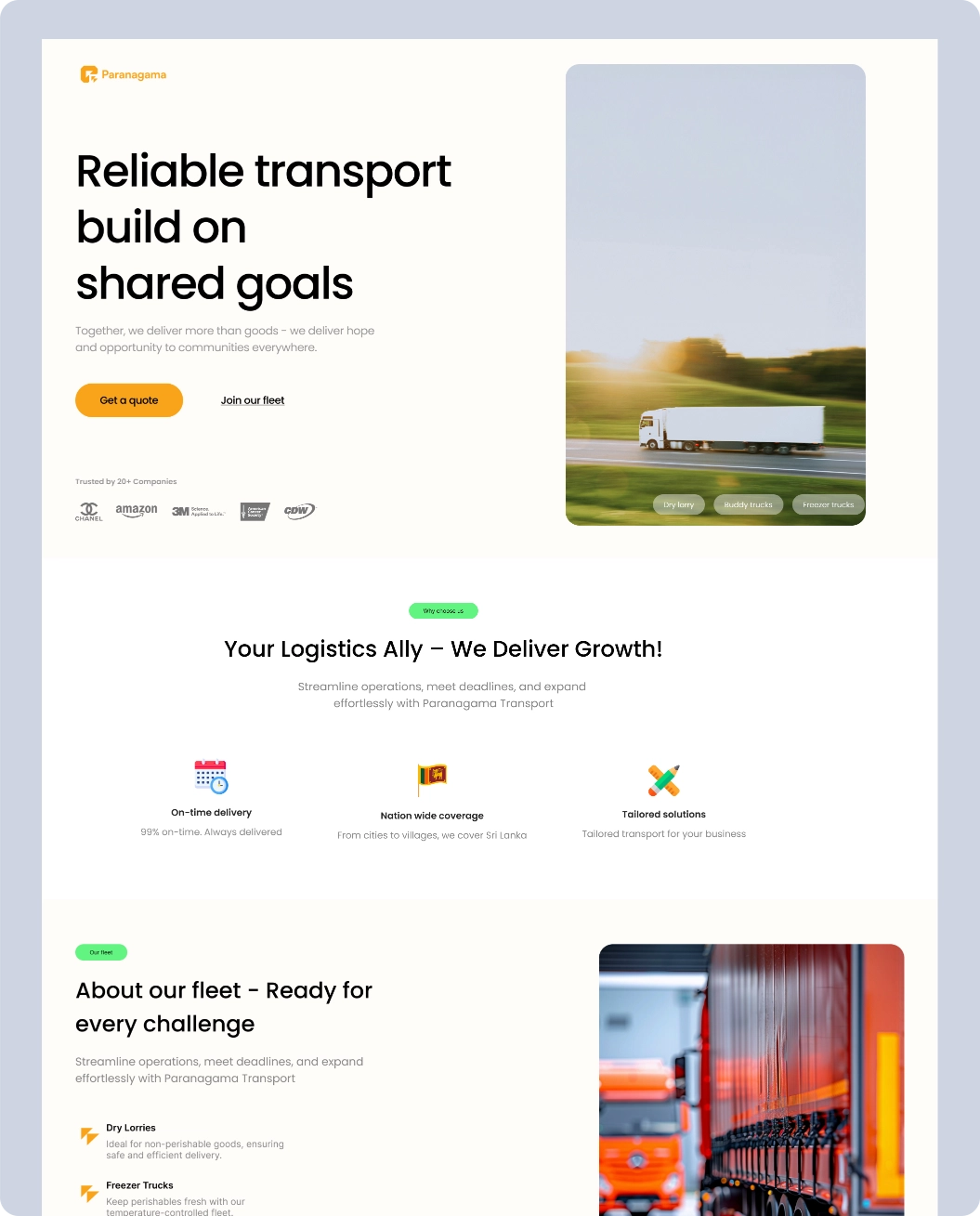This screenshot has width=980, height=1216.
Task: Tap the Get a quote button
Action: pos(129,400)
